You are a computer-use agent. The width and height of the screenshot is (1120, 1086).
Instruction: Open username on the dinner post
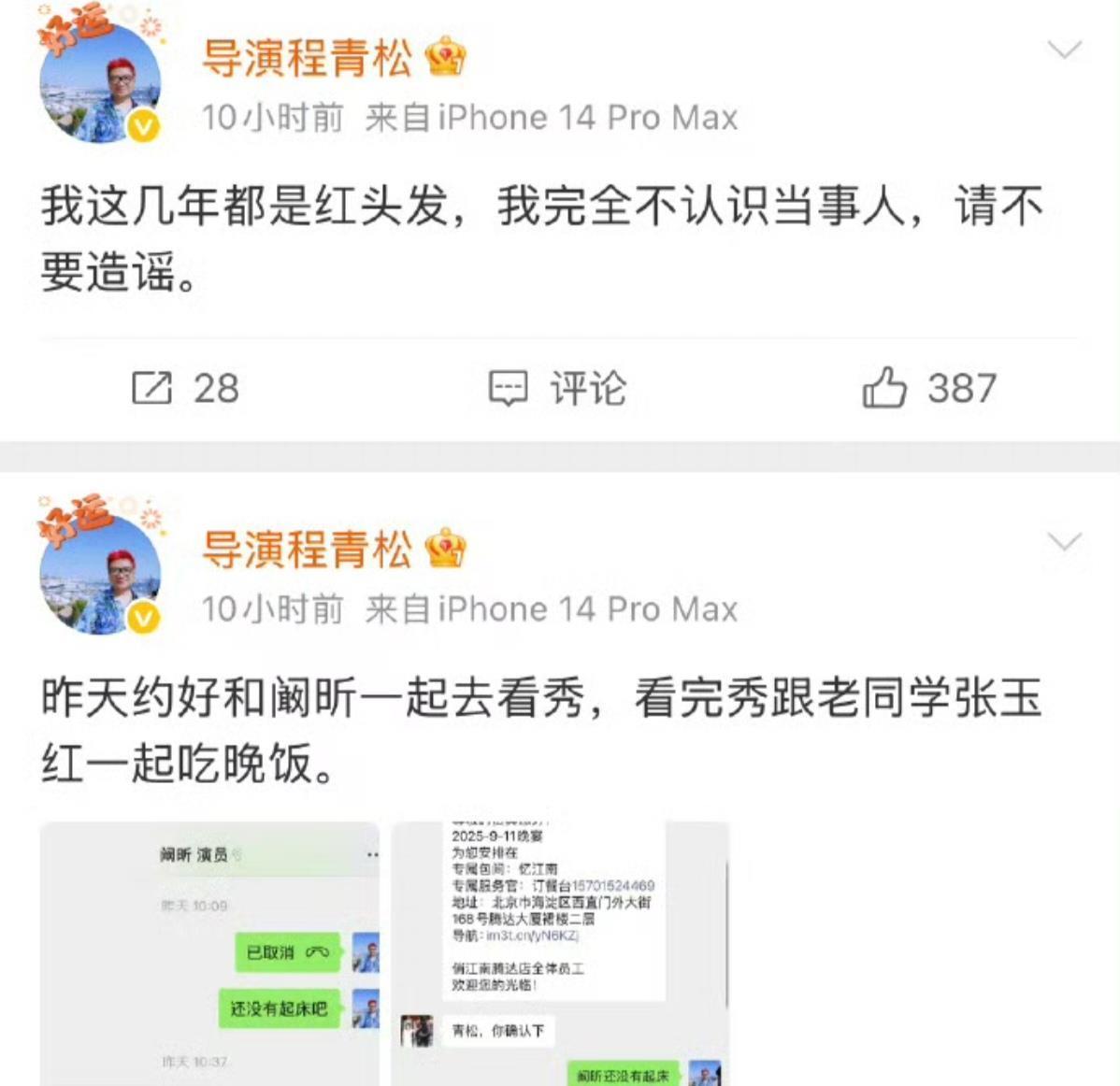point(307,550)
